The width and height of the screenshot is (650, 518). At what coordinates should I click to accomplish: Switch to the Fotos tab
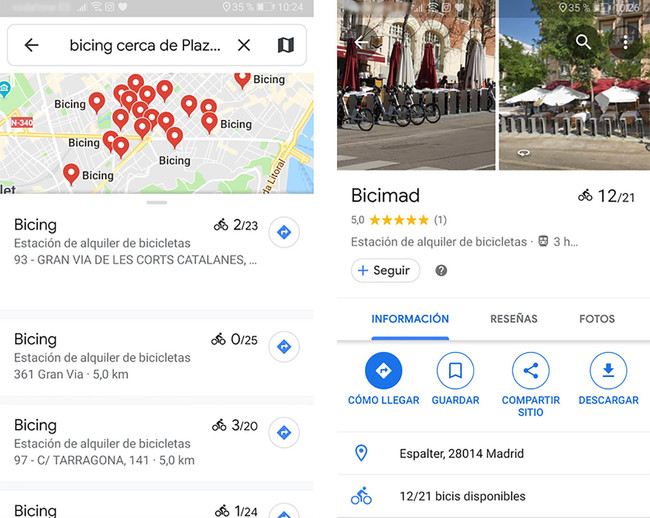coord(597,319)
